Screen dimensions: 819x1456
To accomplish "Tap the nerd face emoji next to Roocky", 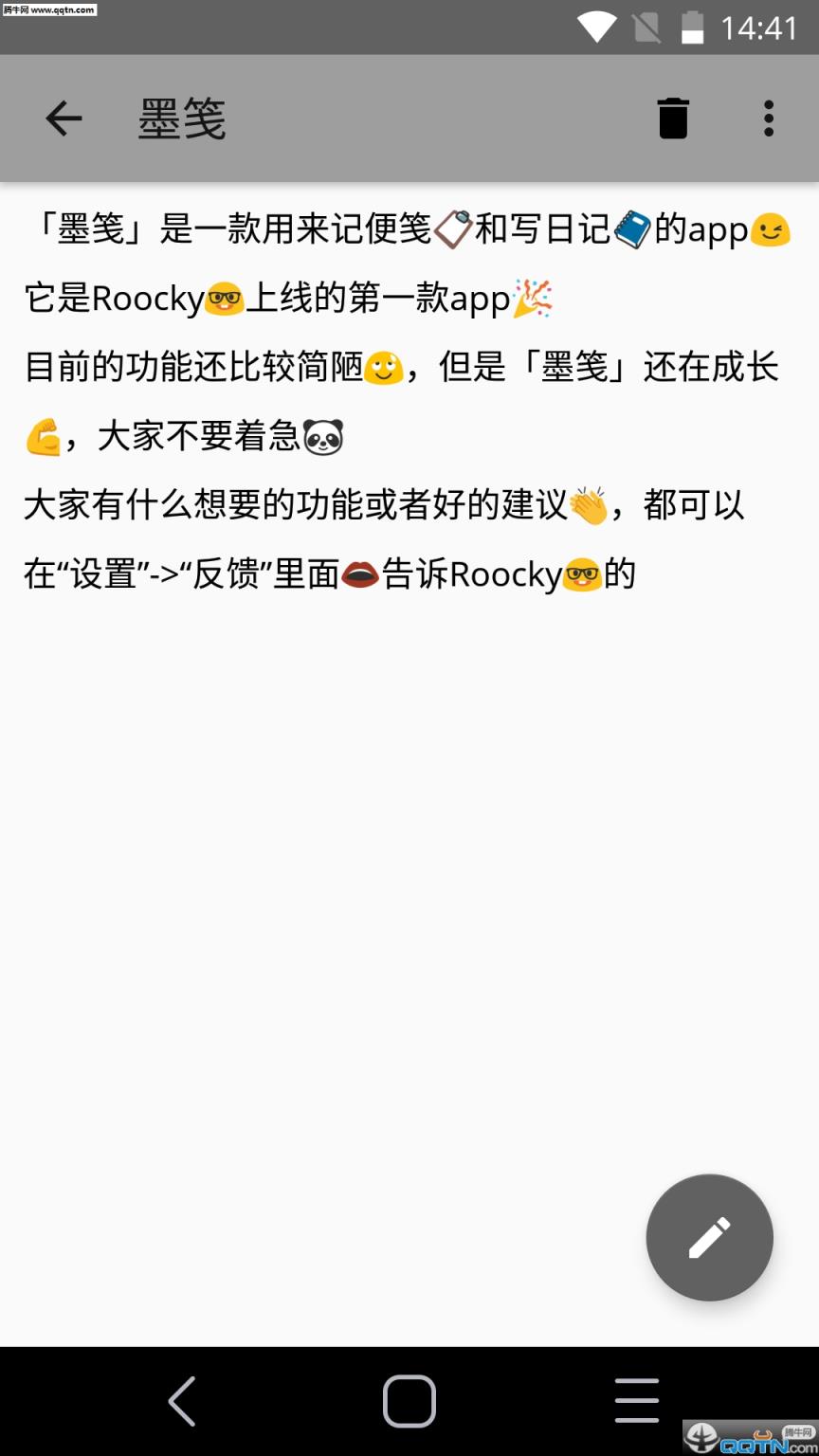I will pos(221,299).
